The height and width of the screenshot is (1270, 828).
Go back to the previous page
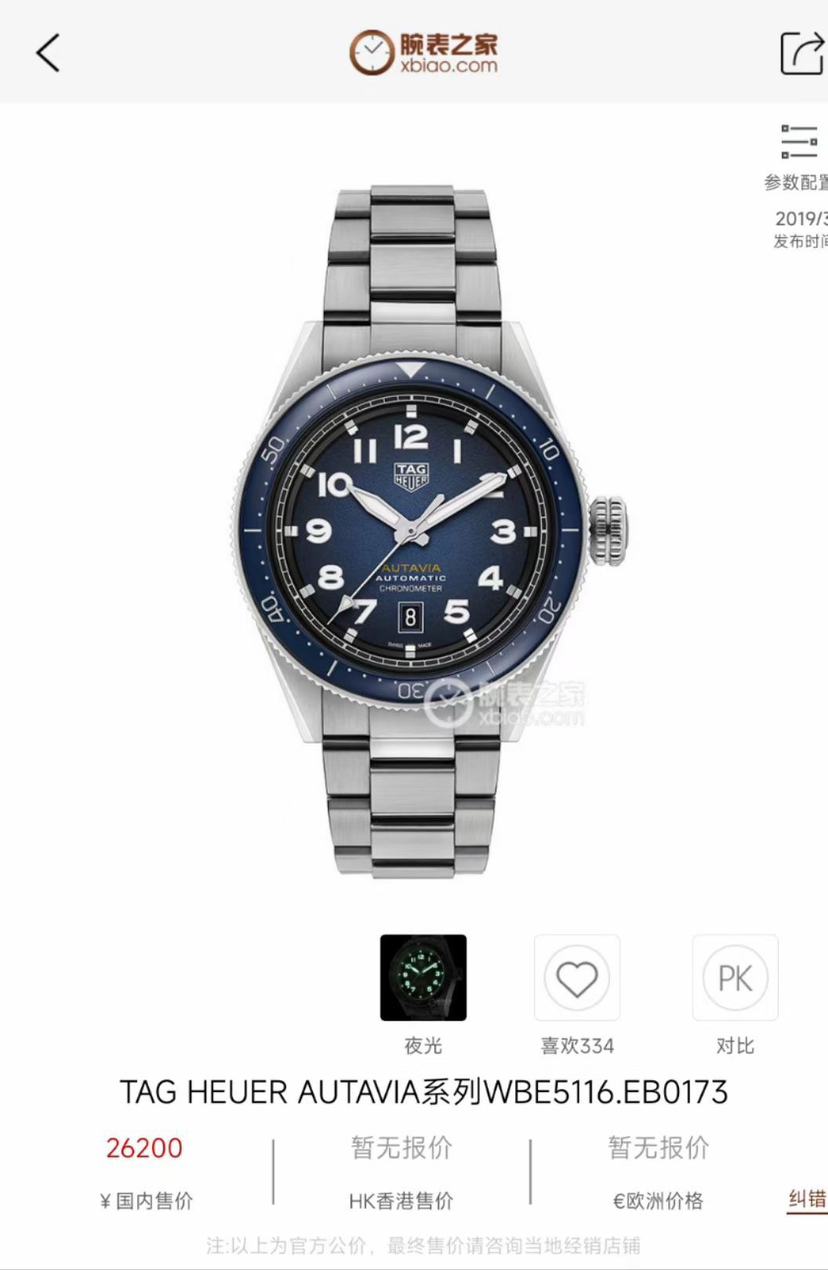point(48,52)
